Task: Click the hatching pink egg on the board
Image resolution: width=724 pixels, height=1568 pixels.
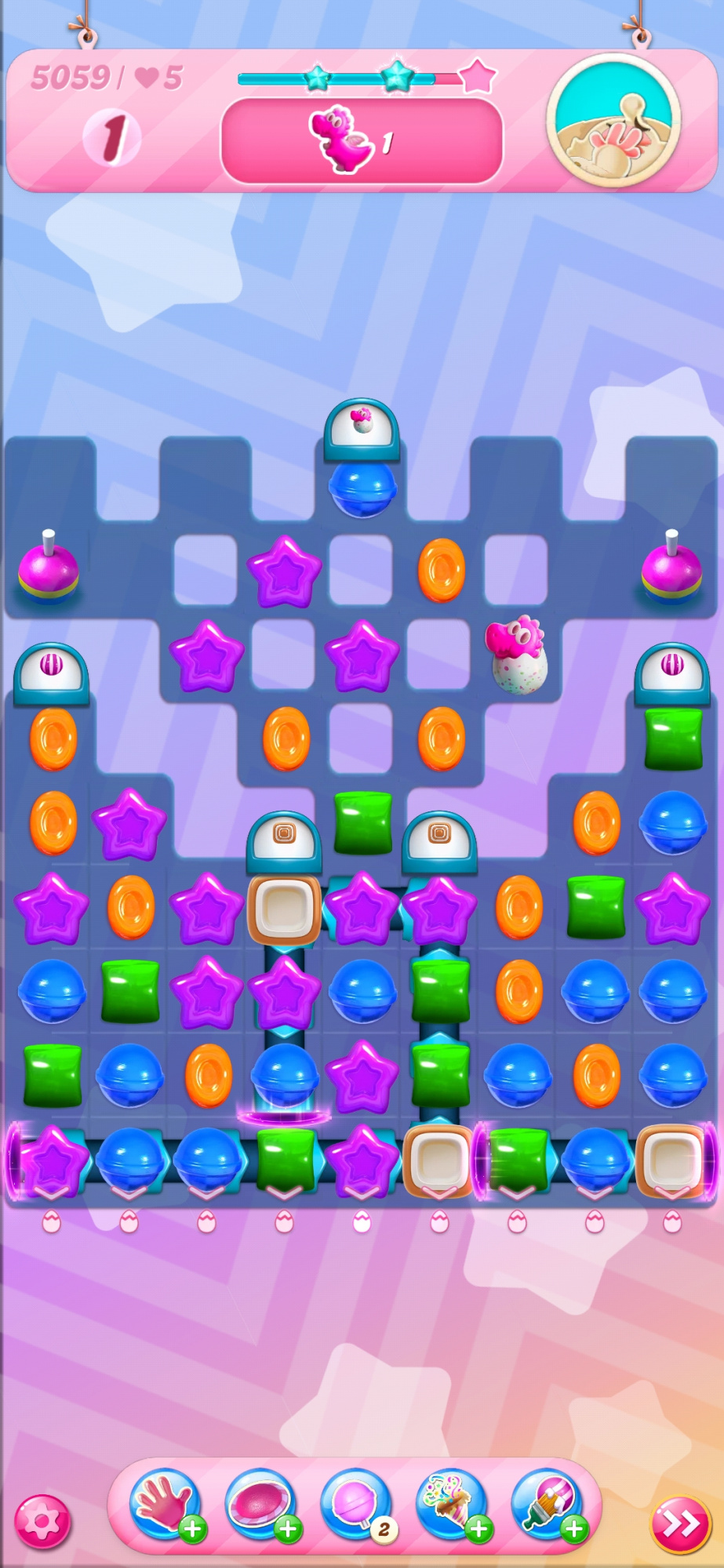Action: pos(518,659)
